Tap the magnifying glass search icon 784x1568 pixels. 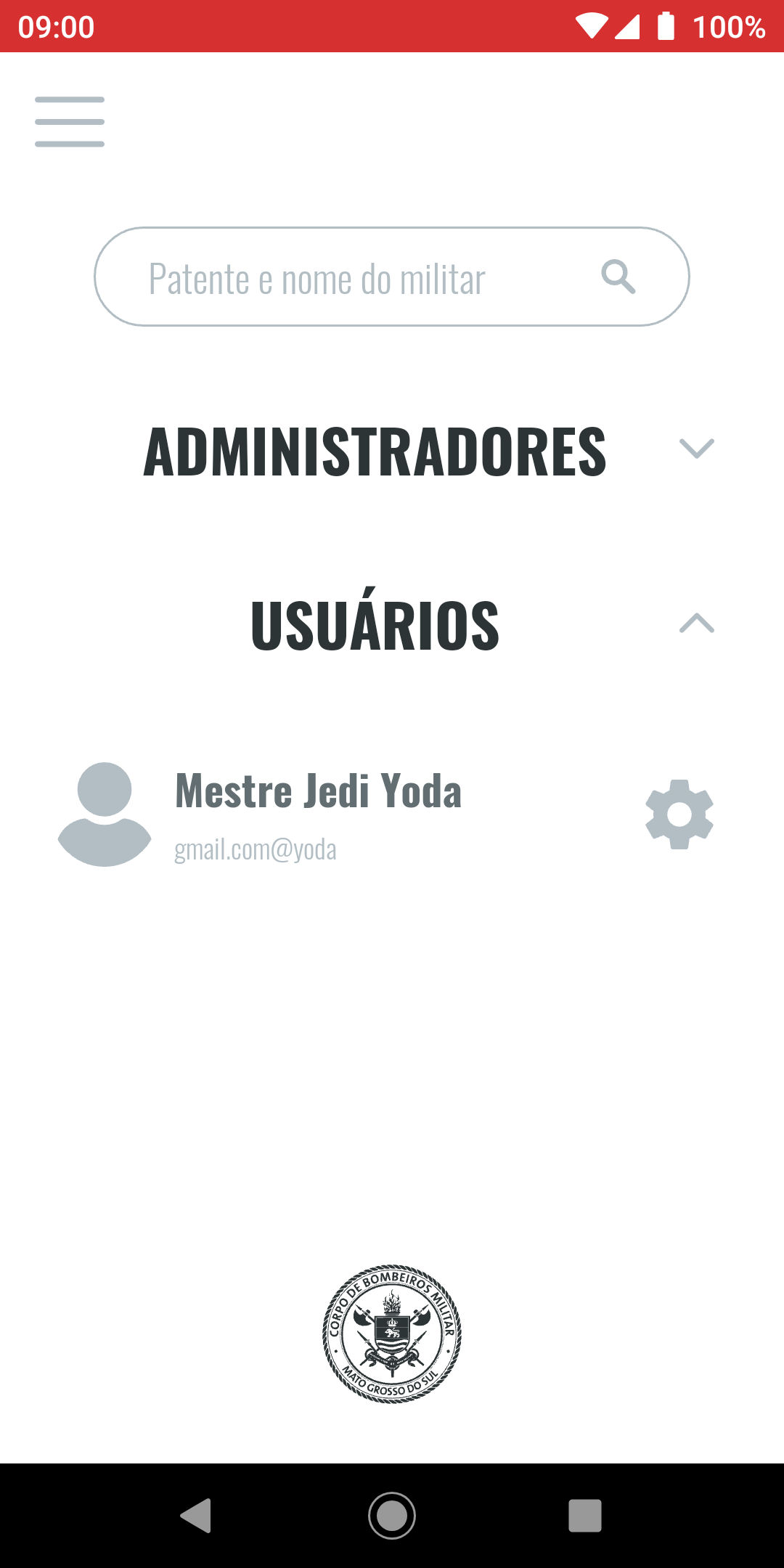tap(618, 277)
